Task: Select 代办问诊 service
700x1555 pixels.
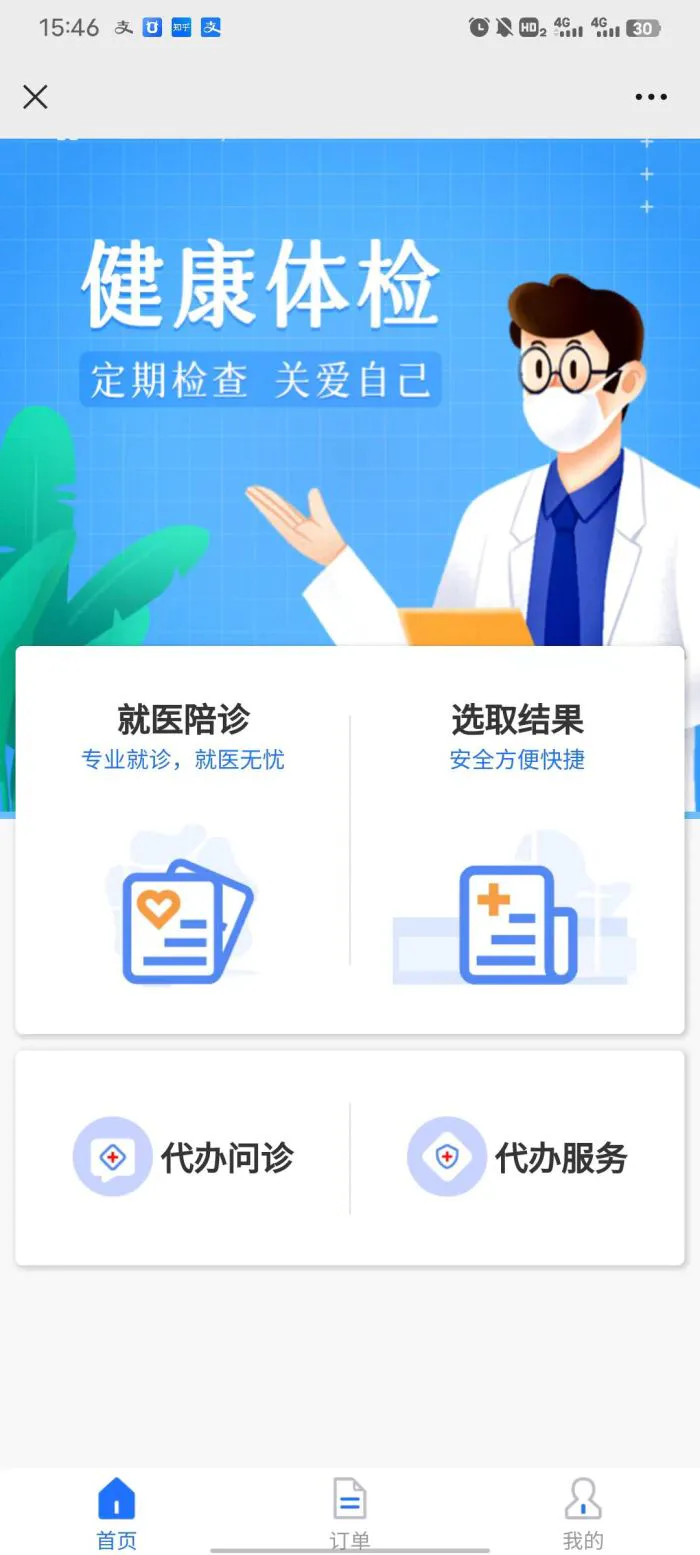Action: coord(183,1157)
